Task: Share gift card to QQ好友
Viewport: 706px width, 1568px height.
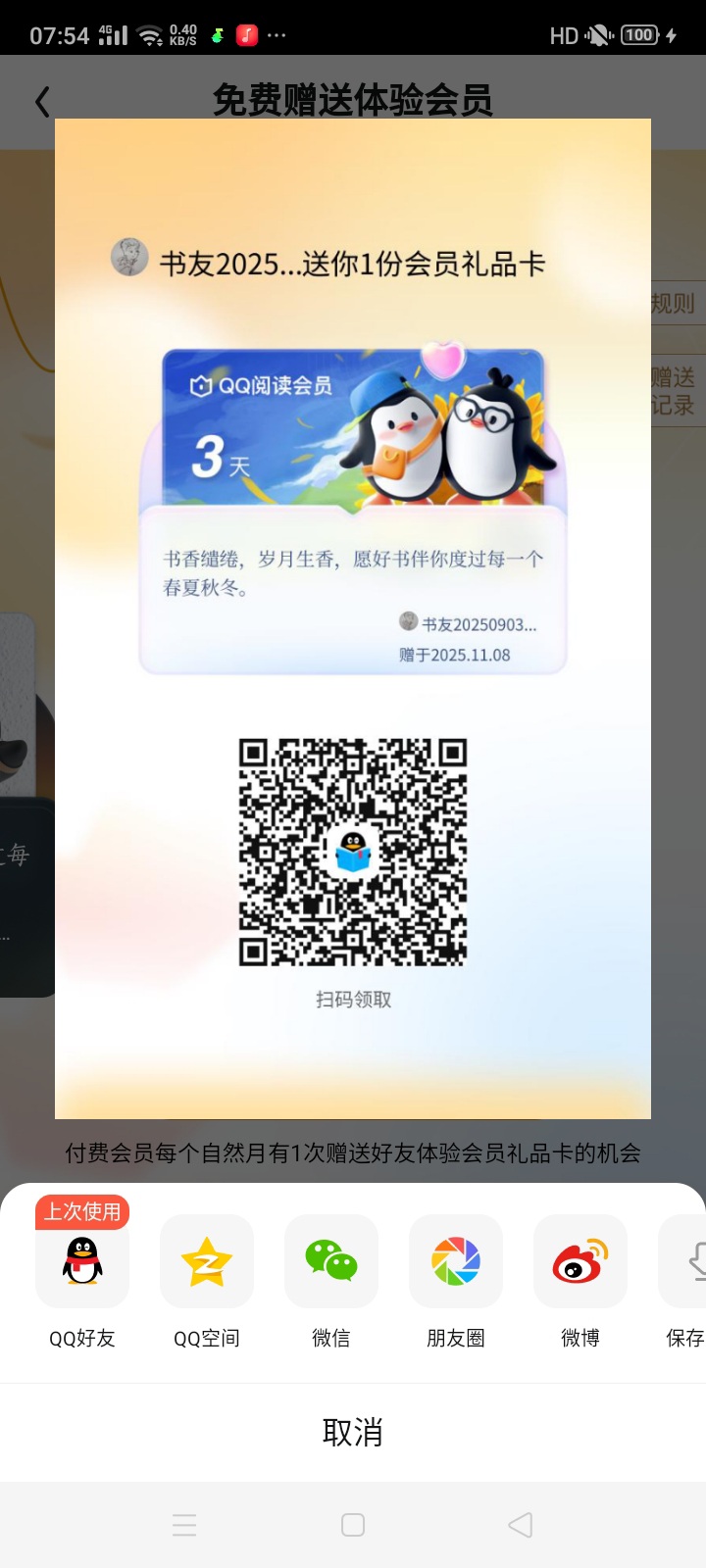Action: pyautogui.click(x=82, y=1262)
